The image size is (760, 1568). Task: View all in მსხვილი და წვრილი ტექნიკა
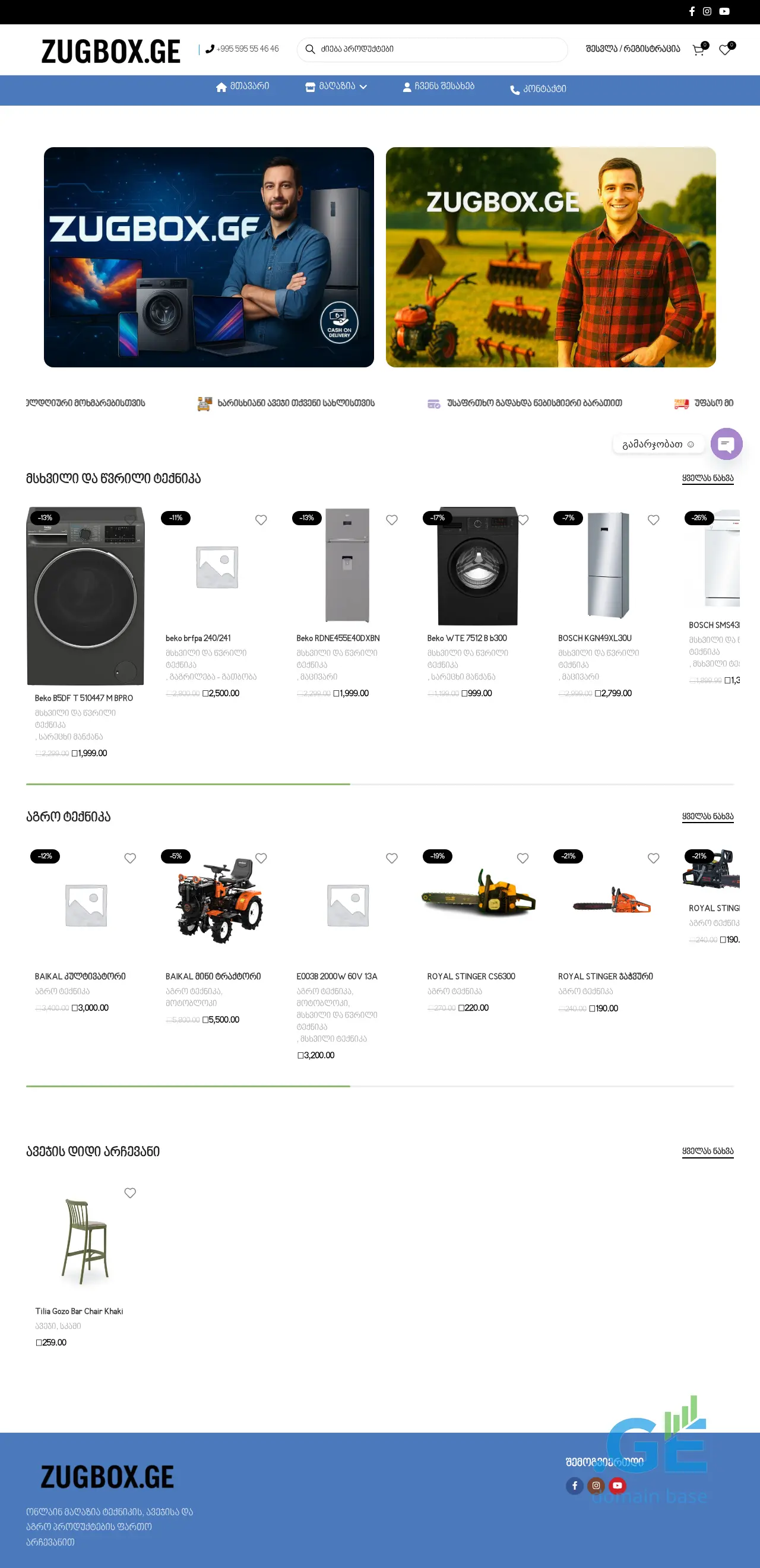[707, 478]
